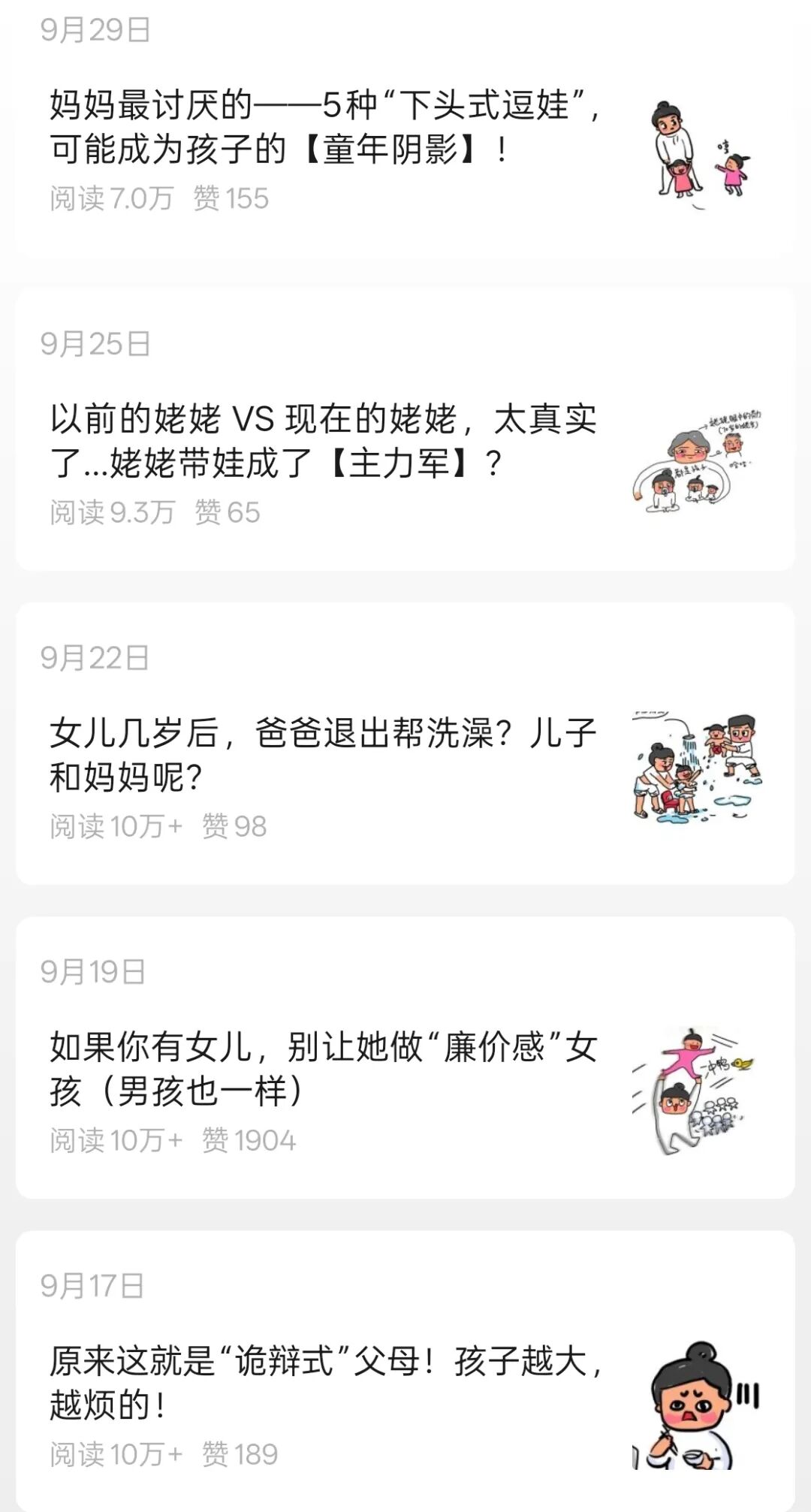Read 以前的姥姥 VS 现在的姥姥 article
This screenshot has width=811, height=1512.
click(x=323, y=441)
